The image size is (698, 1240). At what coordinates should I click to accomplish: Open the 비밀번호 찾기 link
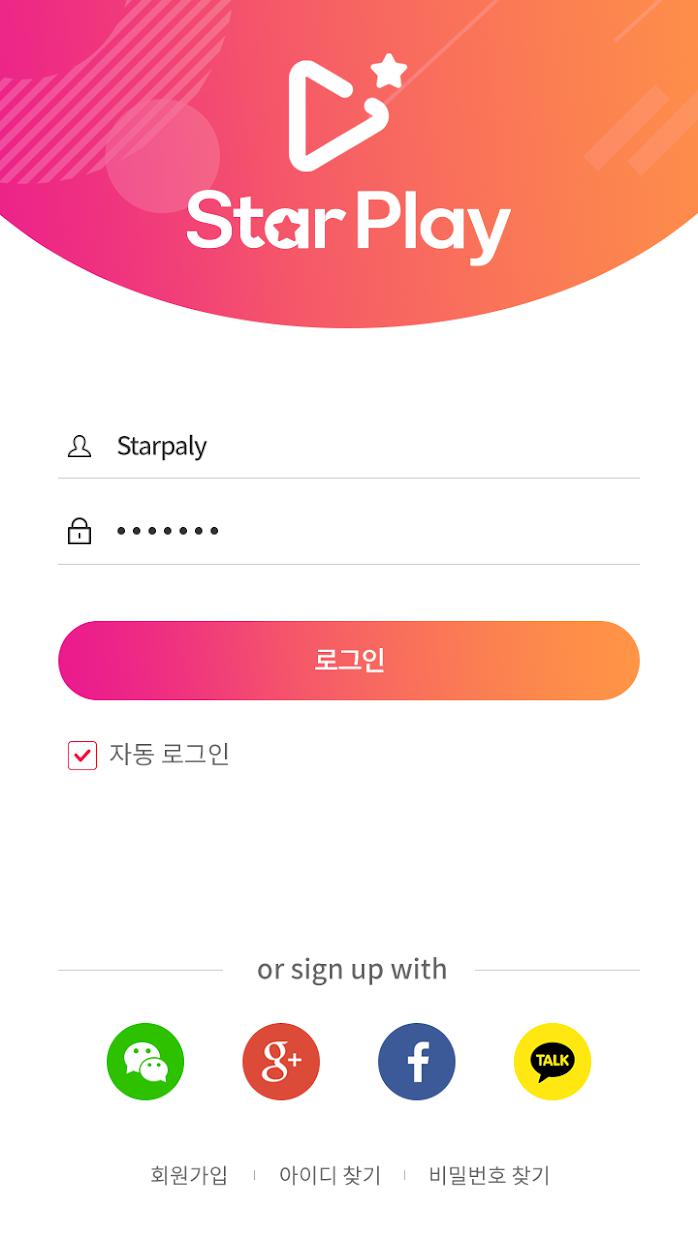pyautogui.click(x=489, y=1175)
